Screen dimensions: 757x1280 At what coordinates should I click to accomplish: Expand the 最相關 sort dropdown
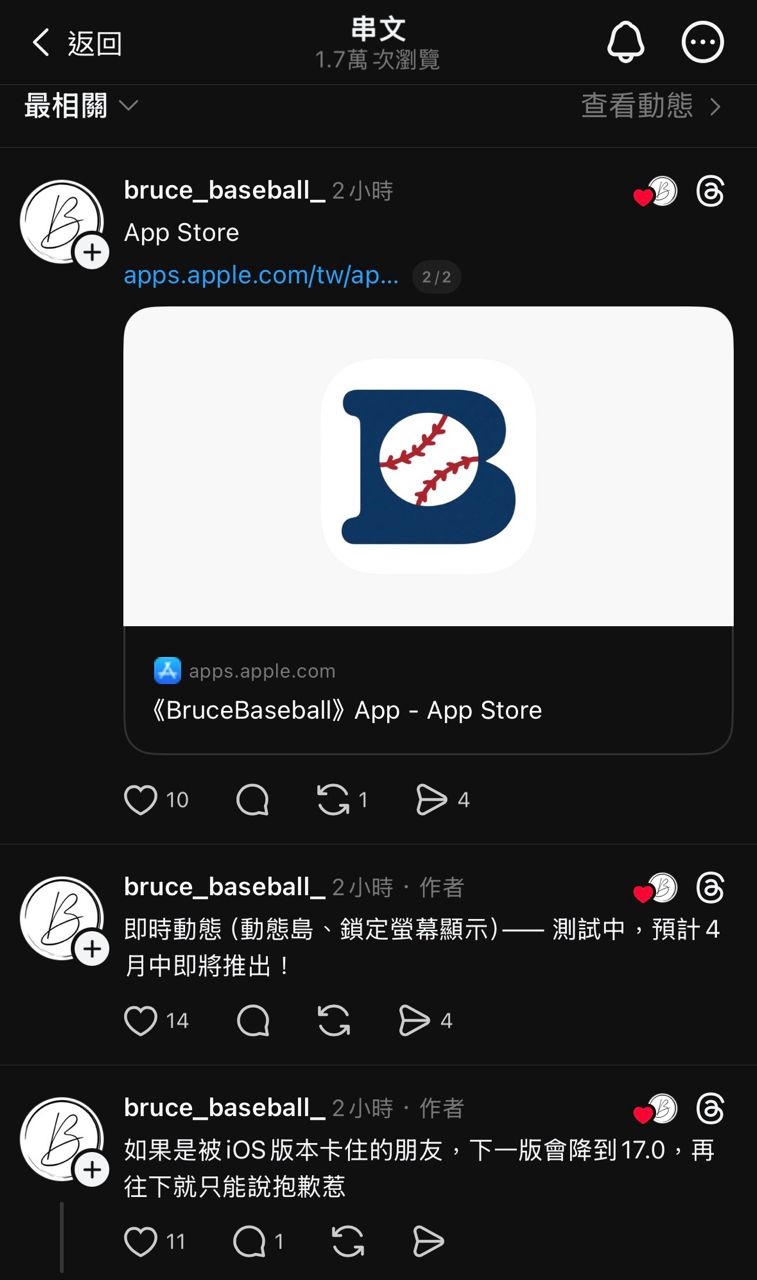click(80, 106)
